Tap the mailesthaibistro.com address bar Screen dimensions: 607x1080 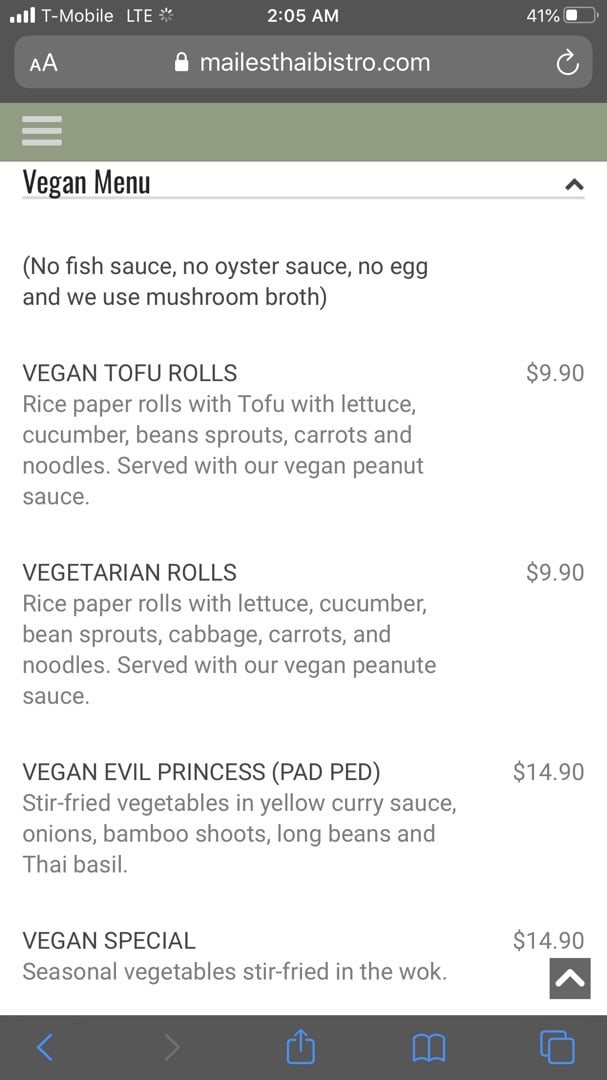[x=303, y=63]
